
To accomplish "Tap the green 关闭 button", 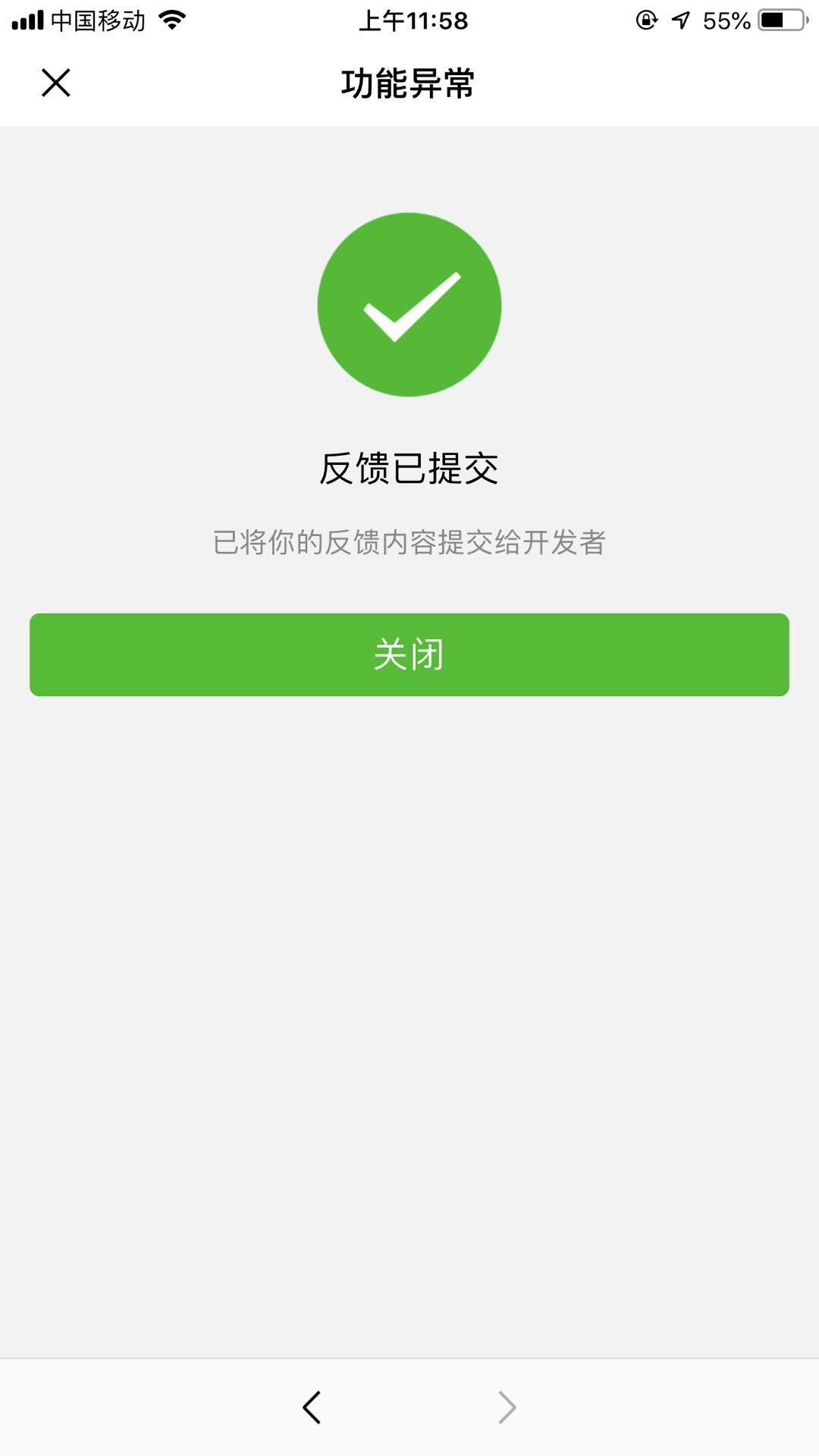I will coord(409,654).
